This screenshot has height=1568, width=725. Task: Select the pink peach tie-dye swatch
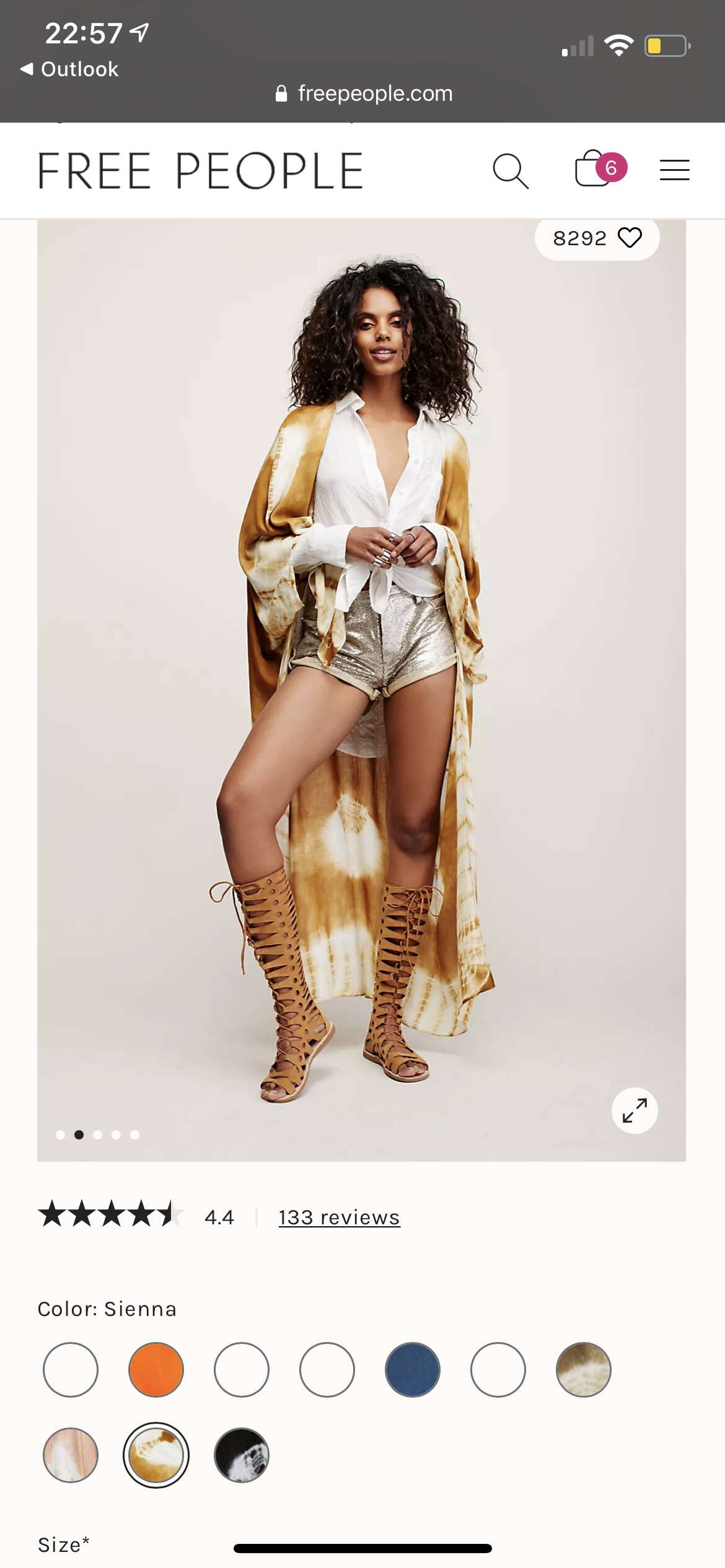pyautogui.click(x=71, y=1455)
